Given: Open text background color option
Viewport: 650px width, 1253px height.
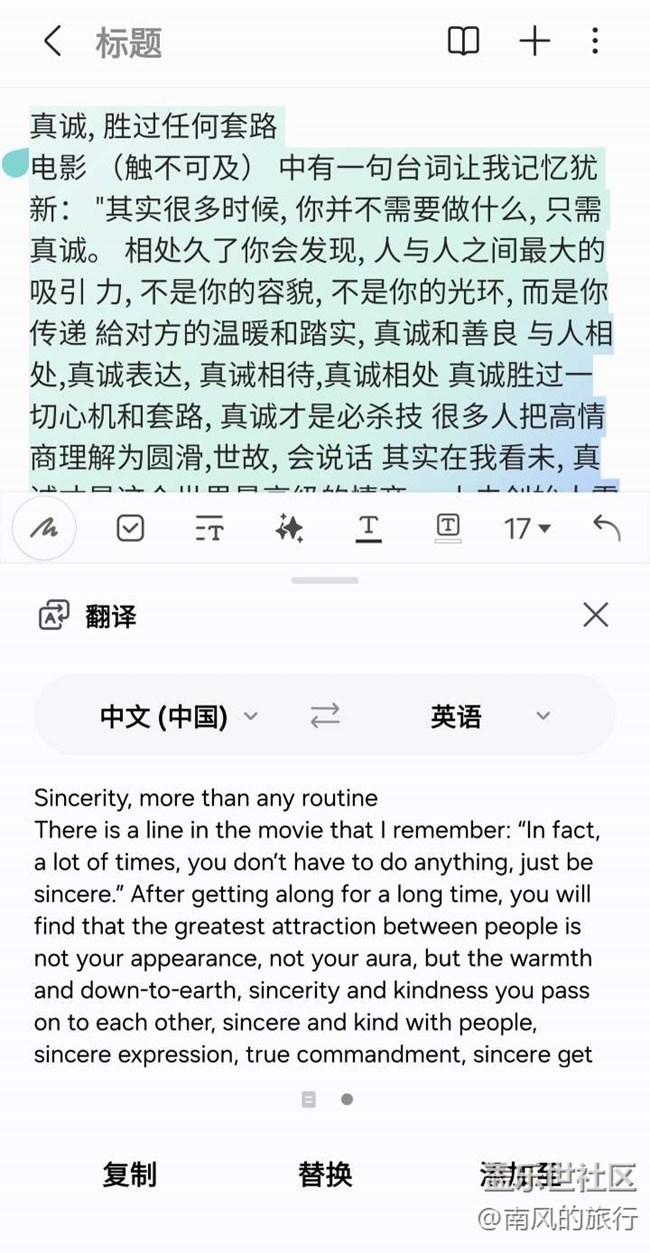Looking at the screenshot, I should [448, 528].
